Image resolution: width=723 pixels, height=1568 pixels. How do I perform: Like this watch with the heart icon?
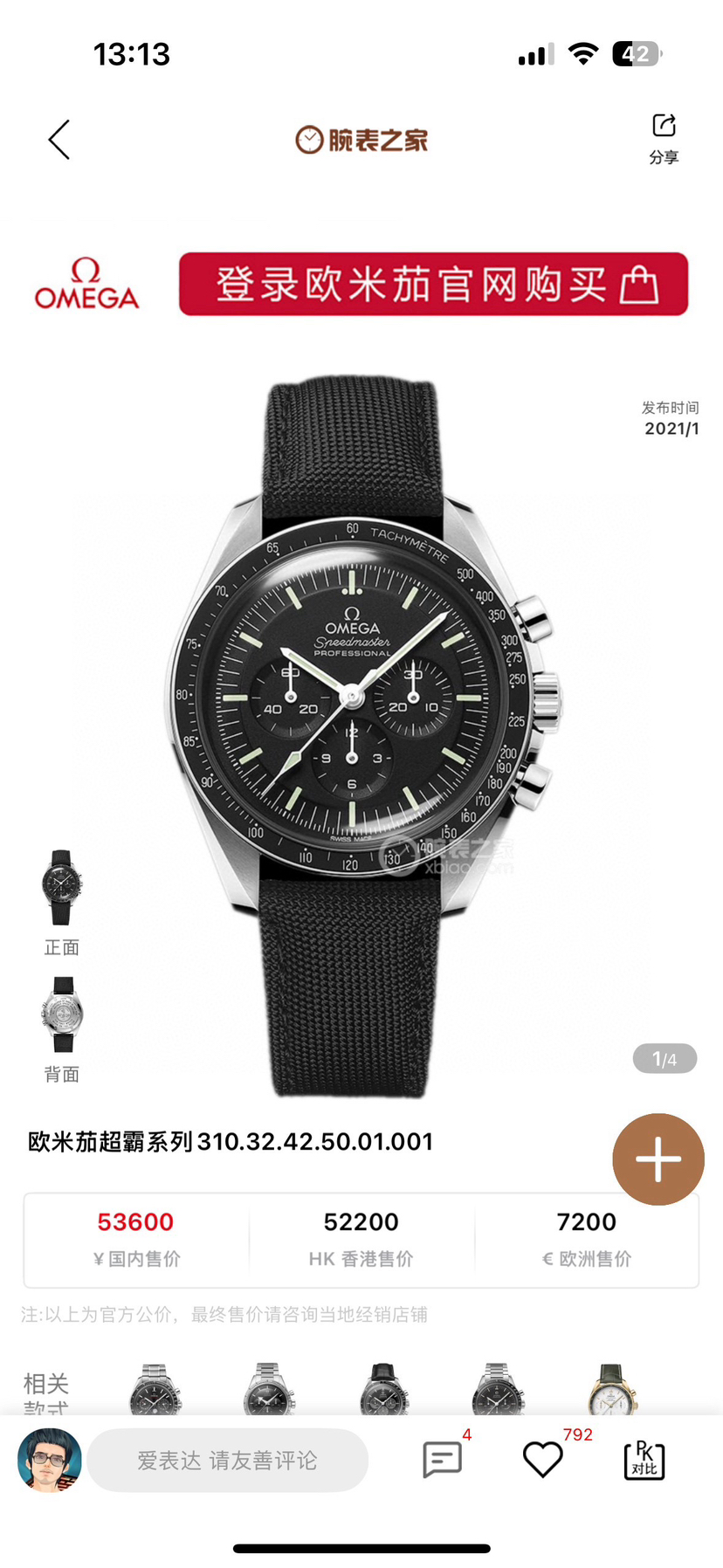pyautogui.click(x=542, y=1460)
